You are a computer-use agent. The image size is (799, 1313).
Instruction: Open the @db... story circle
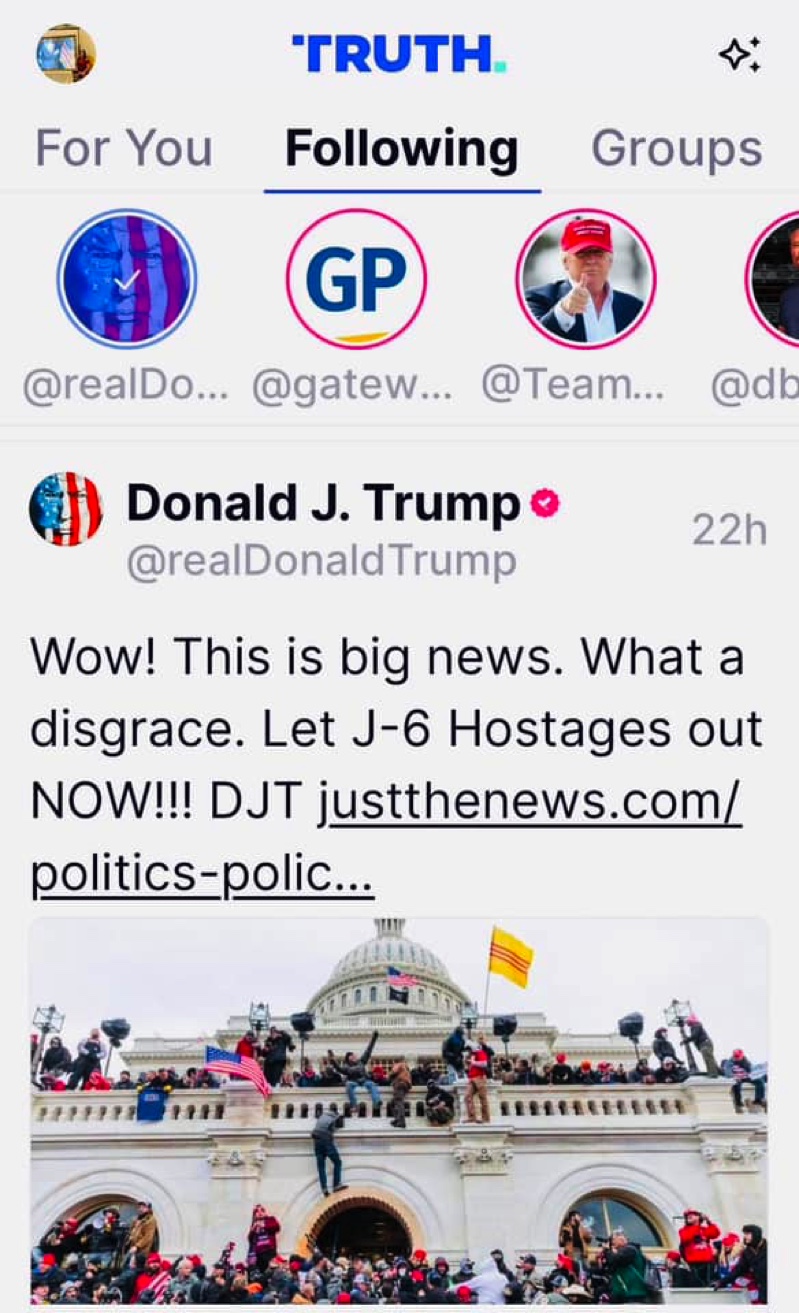click(x=778, y=279)
